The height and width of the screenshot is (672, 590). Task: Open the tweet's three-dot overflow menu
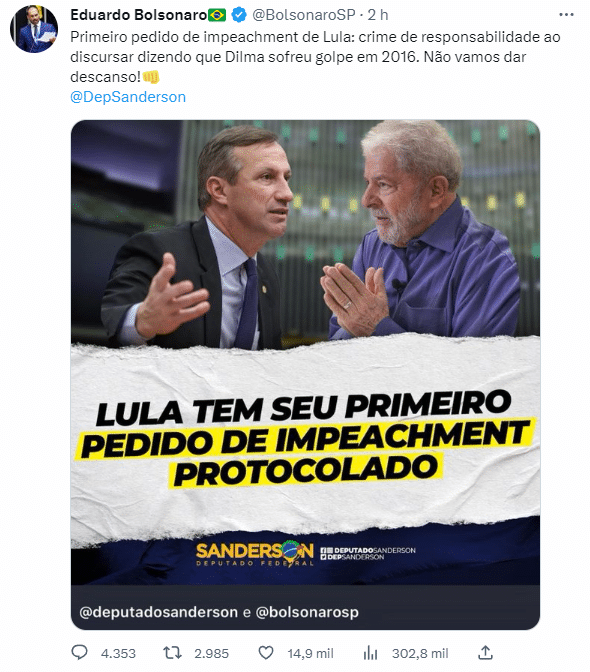[x=566, y=15]
